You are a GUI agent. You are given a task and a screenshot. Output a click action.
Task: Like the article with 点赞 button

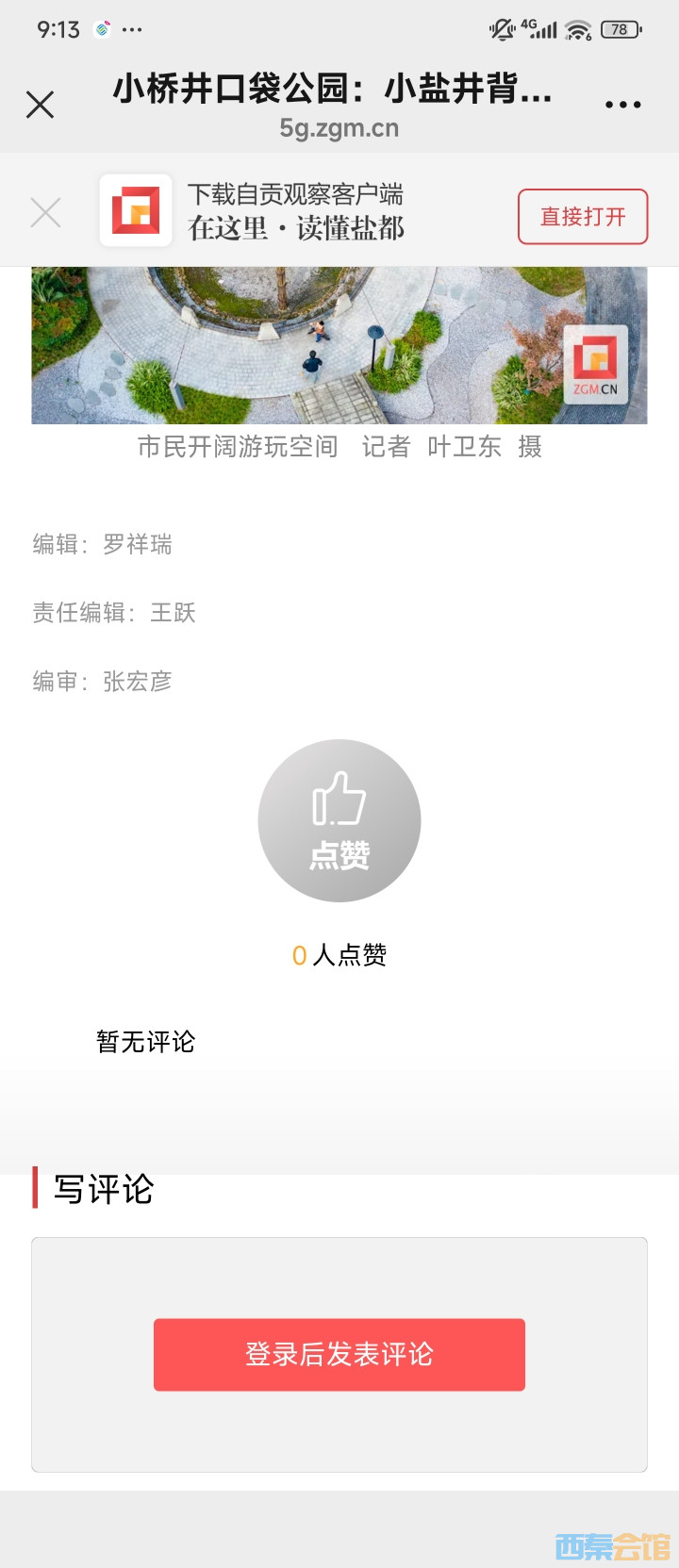[x=339, y=820]
